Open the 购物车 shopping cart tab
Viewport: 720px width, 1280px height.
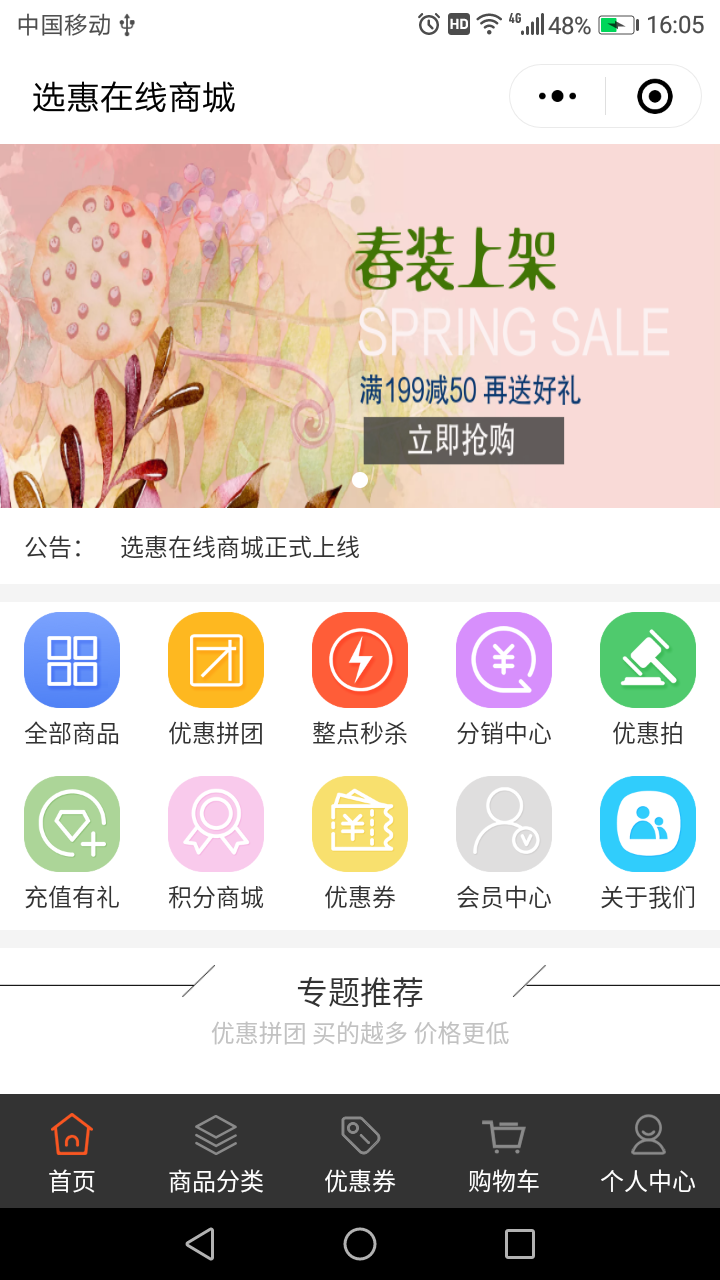(503, 1150)
